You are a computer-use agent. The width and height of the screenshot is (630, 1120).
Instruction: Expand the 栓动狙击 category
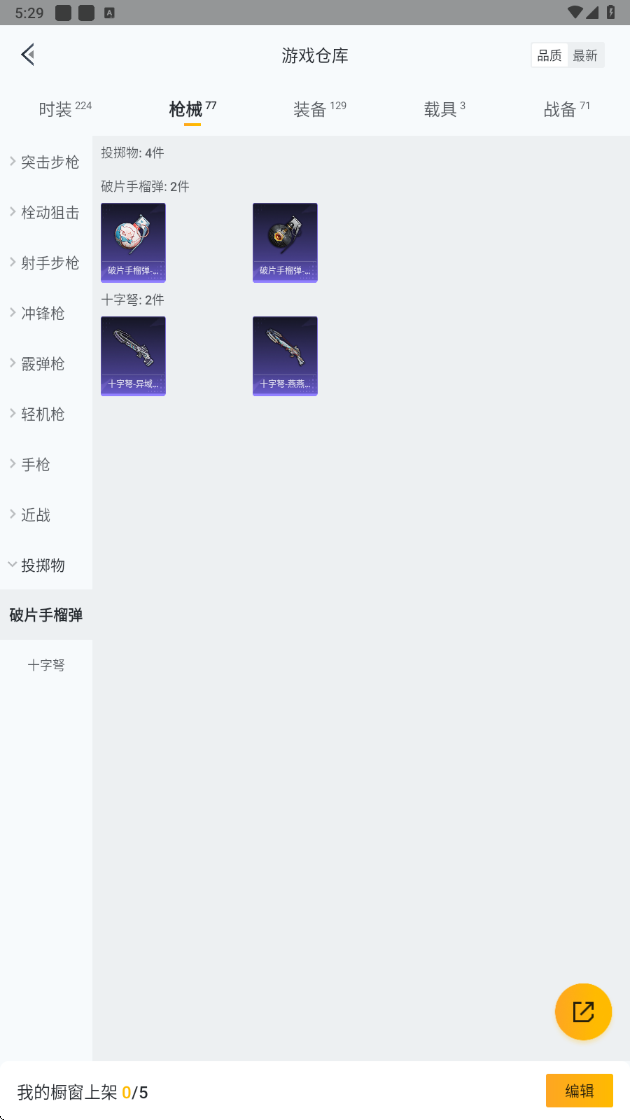[x=46, y=212]
